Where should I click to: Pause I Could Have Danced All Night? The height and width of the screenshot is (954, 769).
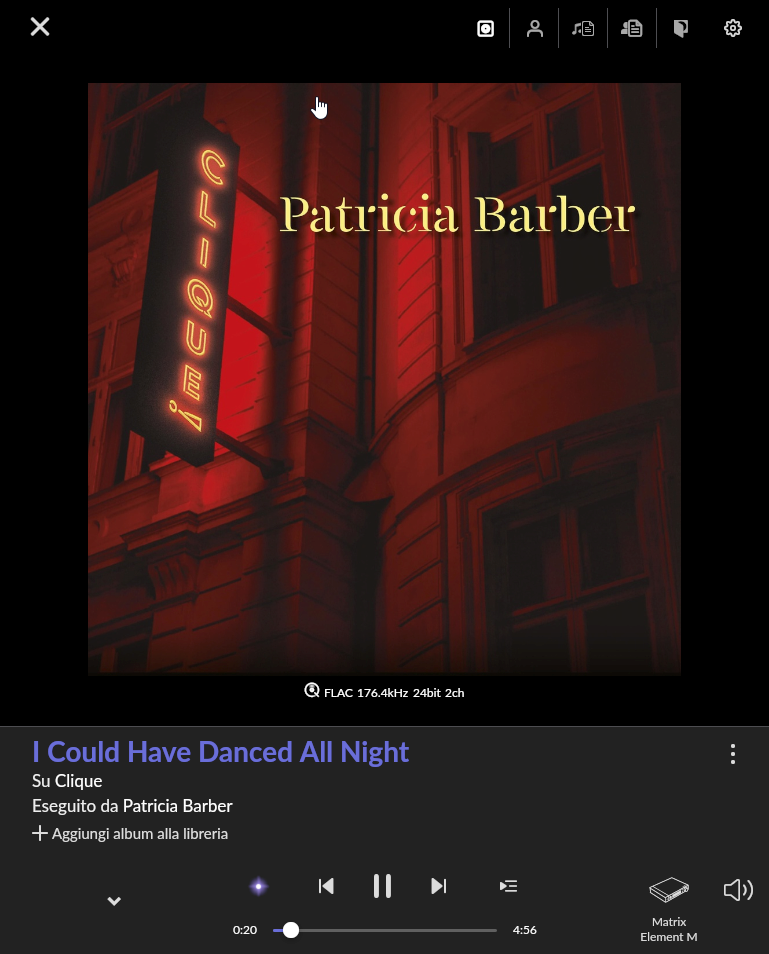pyautogui.click(x=382, y=886)
